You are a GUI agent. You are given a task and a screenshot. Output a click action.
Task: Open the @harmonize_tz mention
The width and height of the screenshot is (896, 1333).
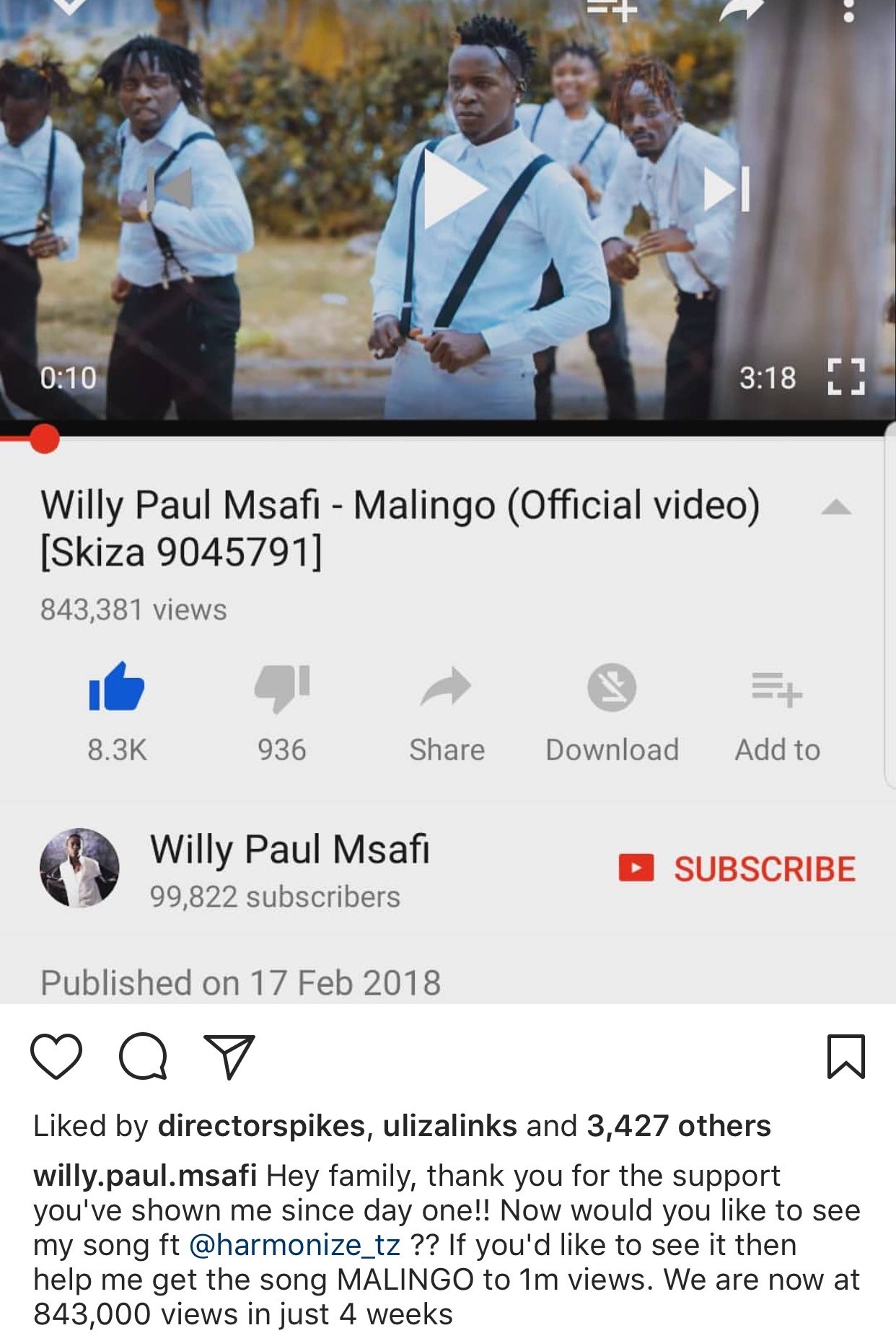coord(294,1245)
